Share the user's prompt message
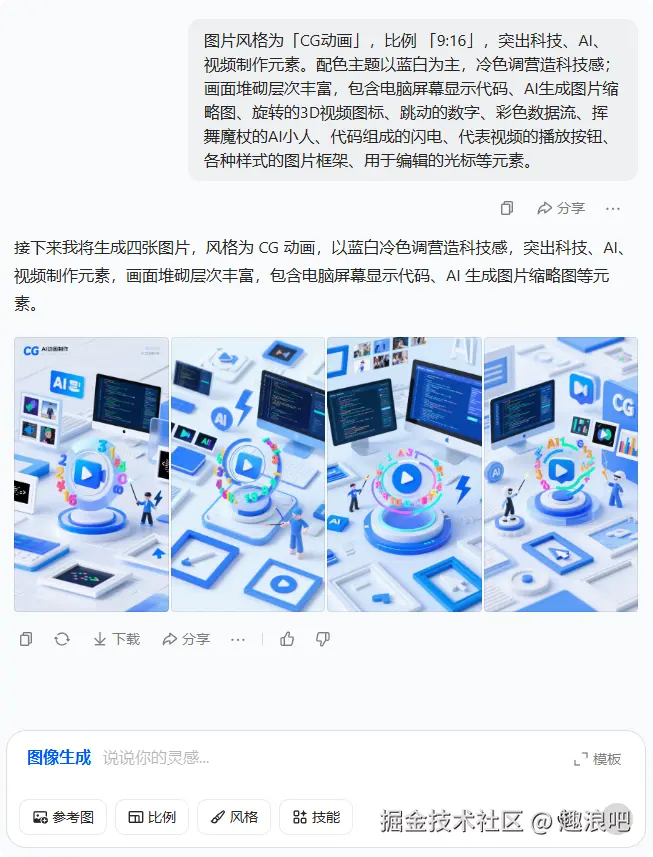653x857 pixels. 561,208
